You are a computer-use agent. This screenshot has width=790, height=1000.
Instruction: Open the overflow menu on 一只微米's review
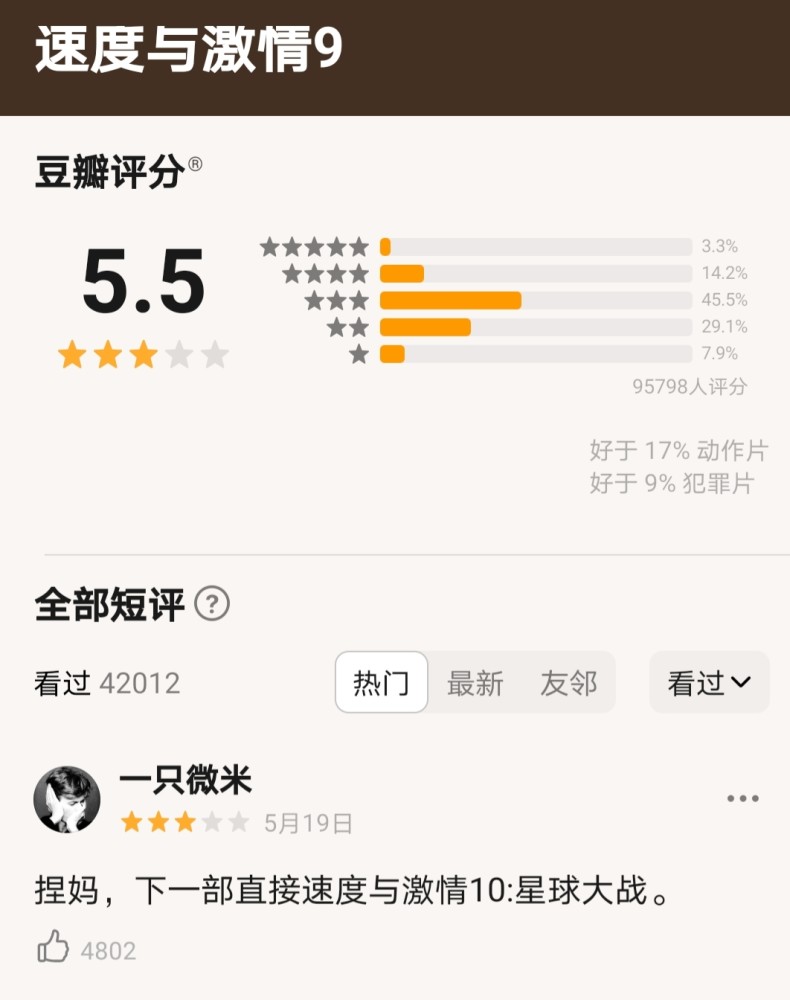743,798
